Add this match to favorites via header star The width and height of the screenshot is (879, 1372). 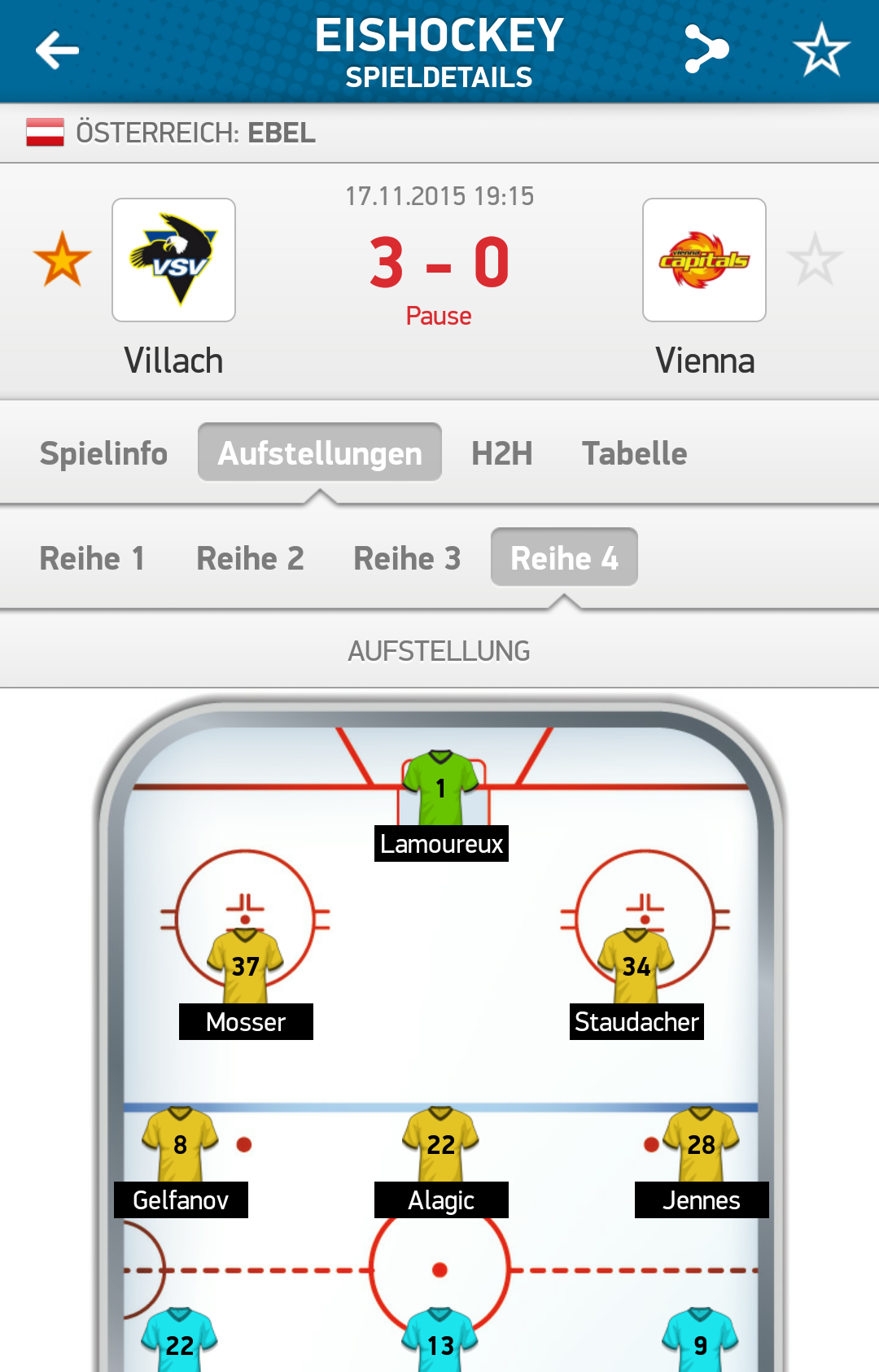pyautogui.click(x=821, y=50)
